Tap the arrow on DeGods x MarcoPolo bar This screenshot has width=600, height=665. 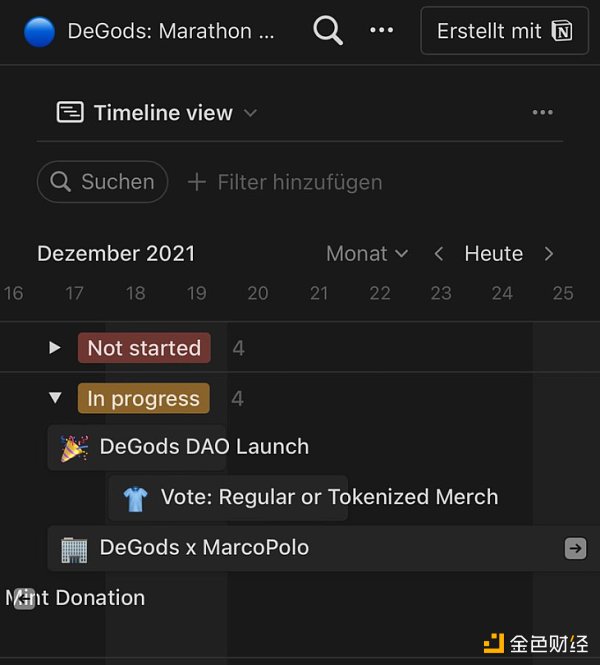click(575, 548)
